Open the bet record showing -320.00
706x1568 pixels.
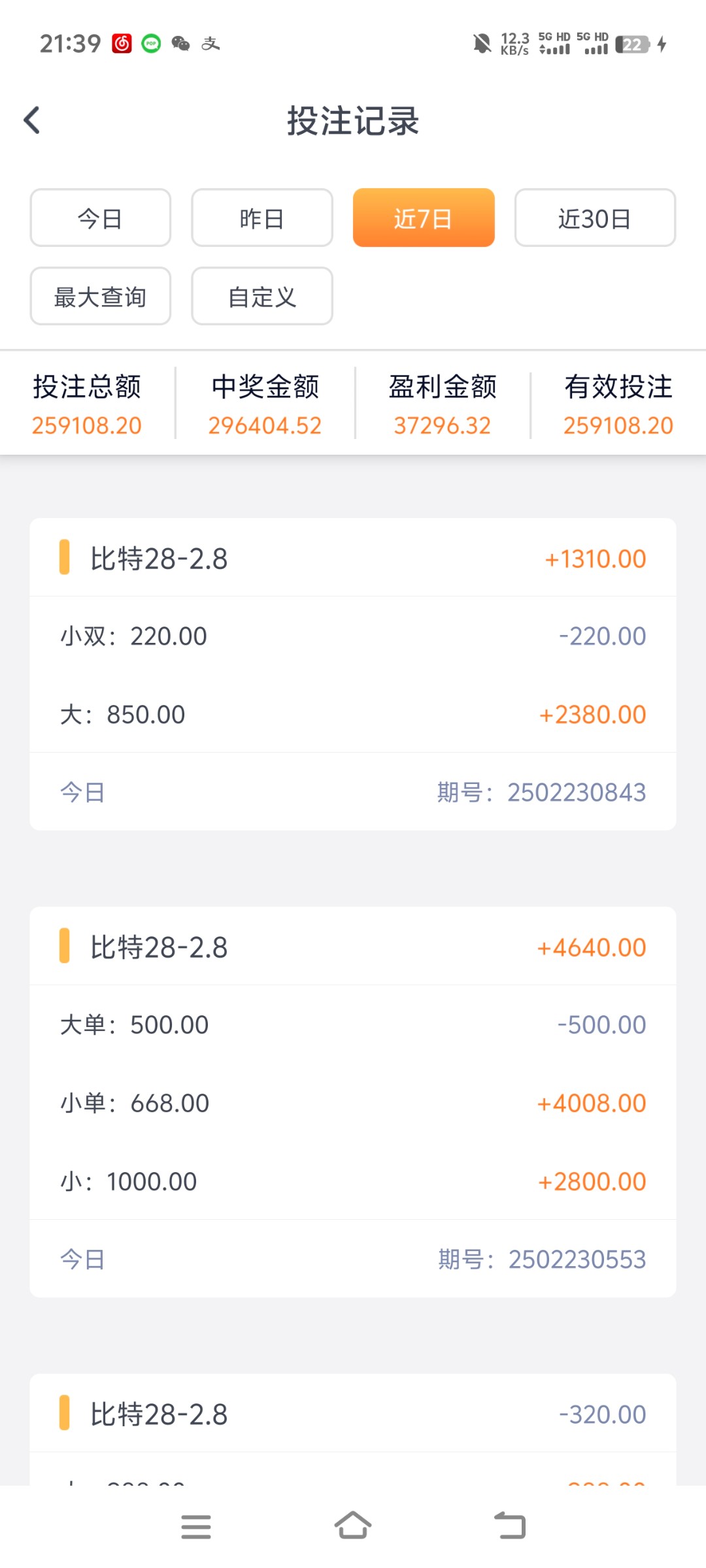353,1429
